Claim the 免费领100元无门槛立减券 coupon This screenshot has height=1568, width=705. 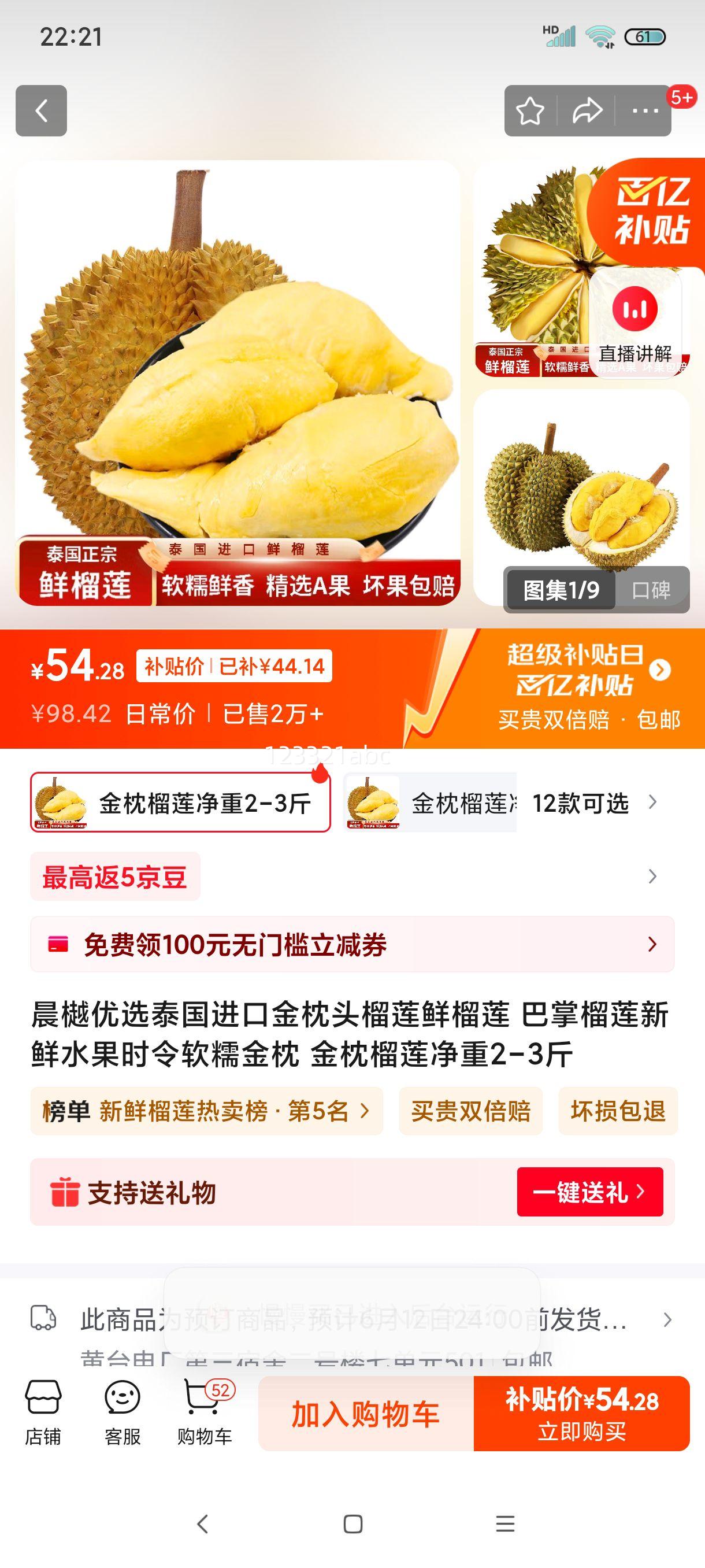click(352, 944)
